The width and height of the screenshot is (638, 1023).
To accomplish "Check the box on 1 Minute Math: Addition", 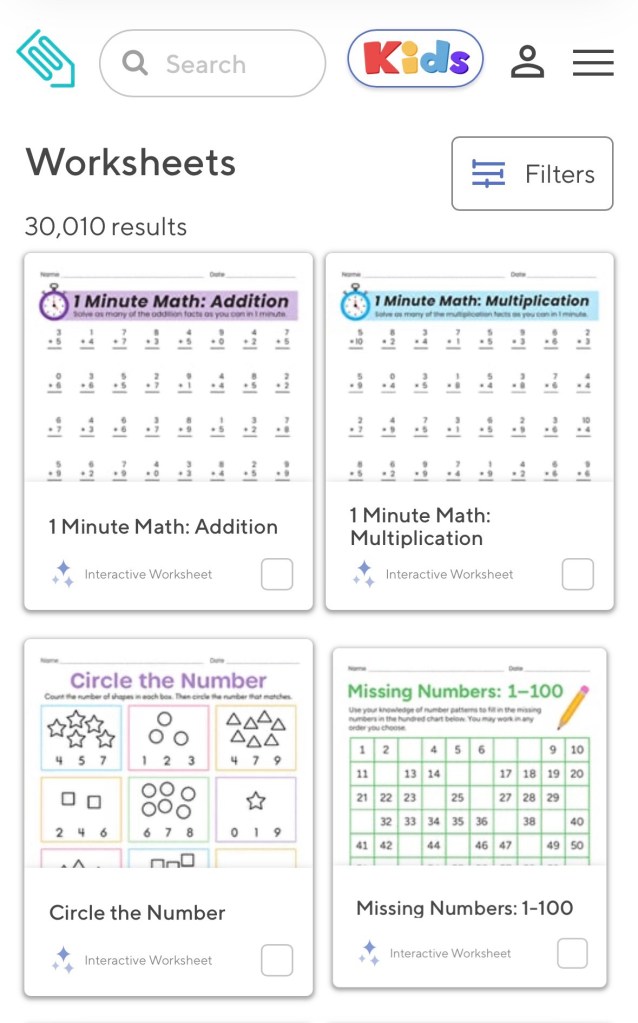I will [x=277, y=574].
